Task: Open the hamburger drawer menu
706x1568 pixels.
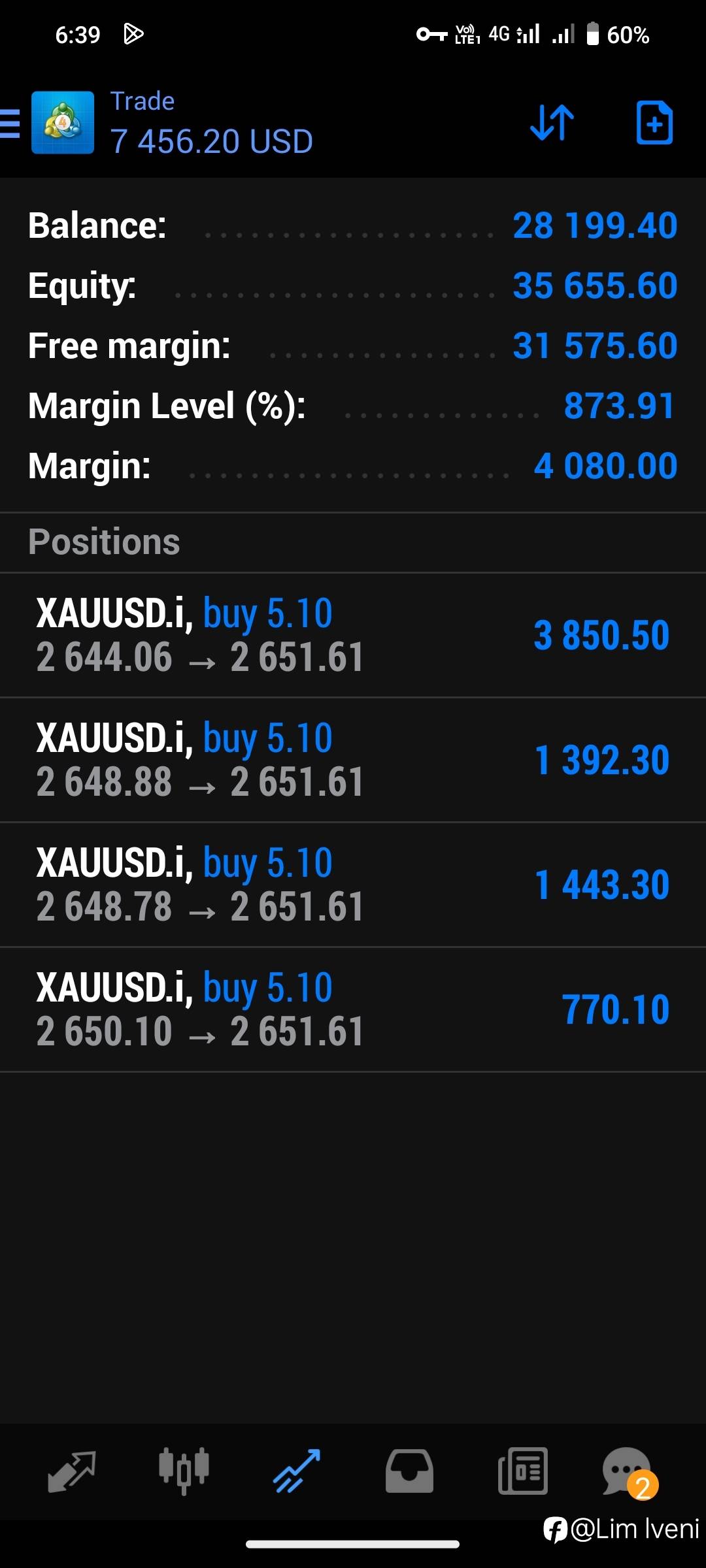Action: pos(10,123)
